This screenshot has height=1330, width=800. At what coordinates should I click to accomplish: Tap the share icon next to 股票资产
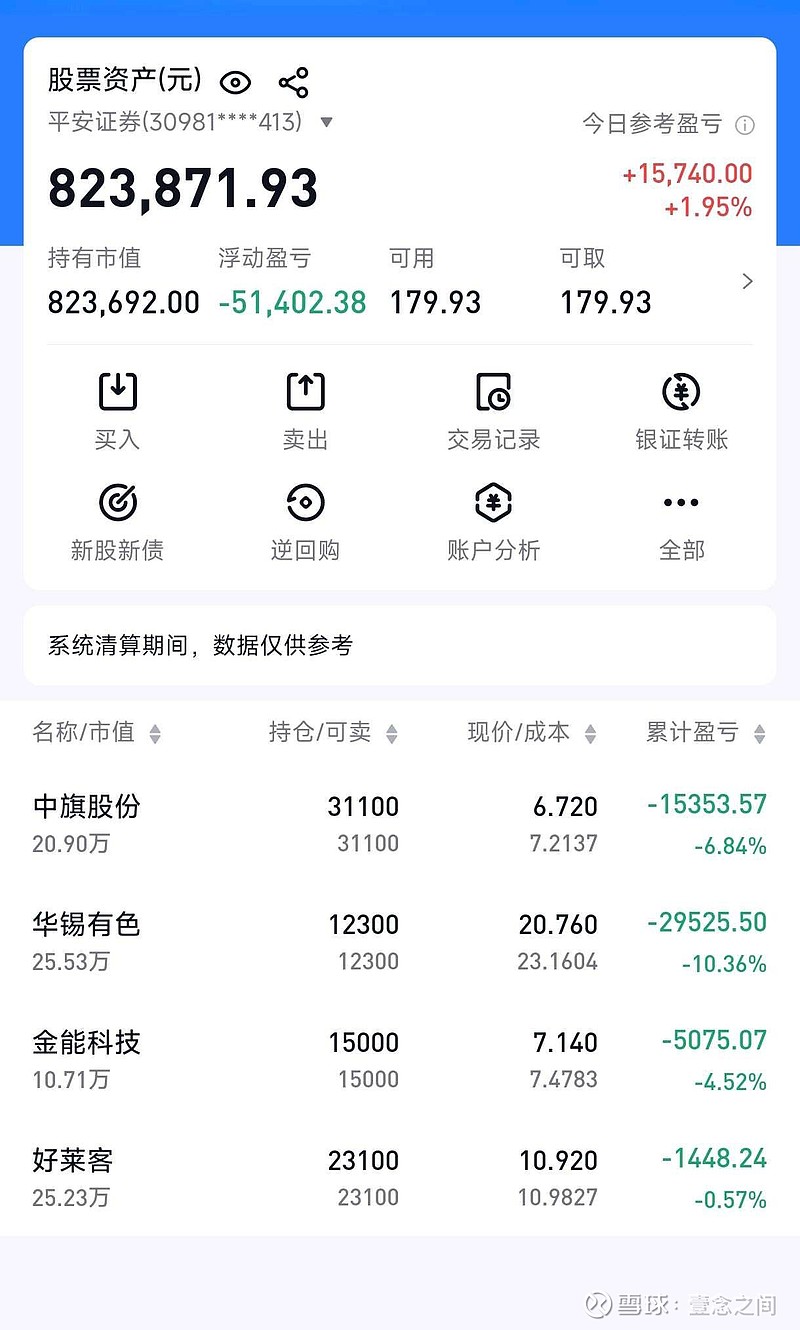point(293,80)
